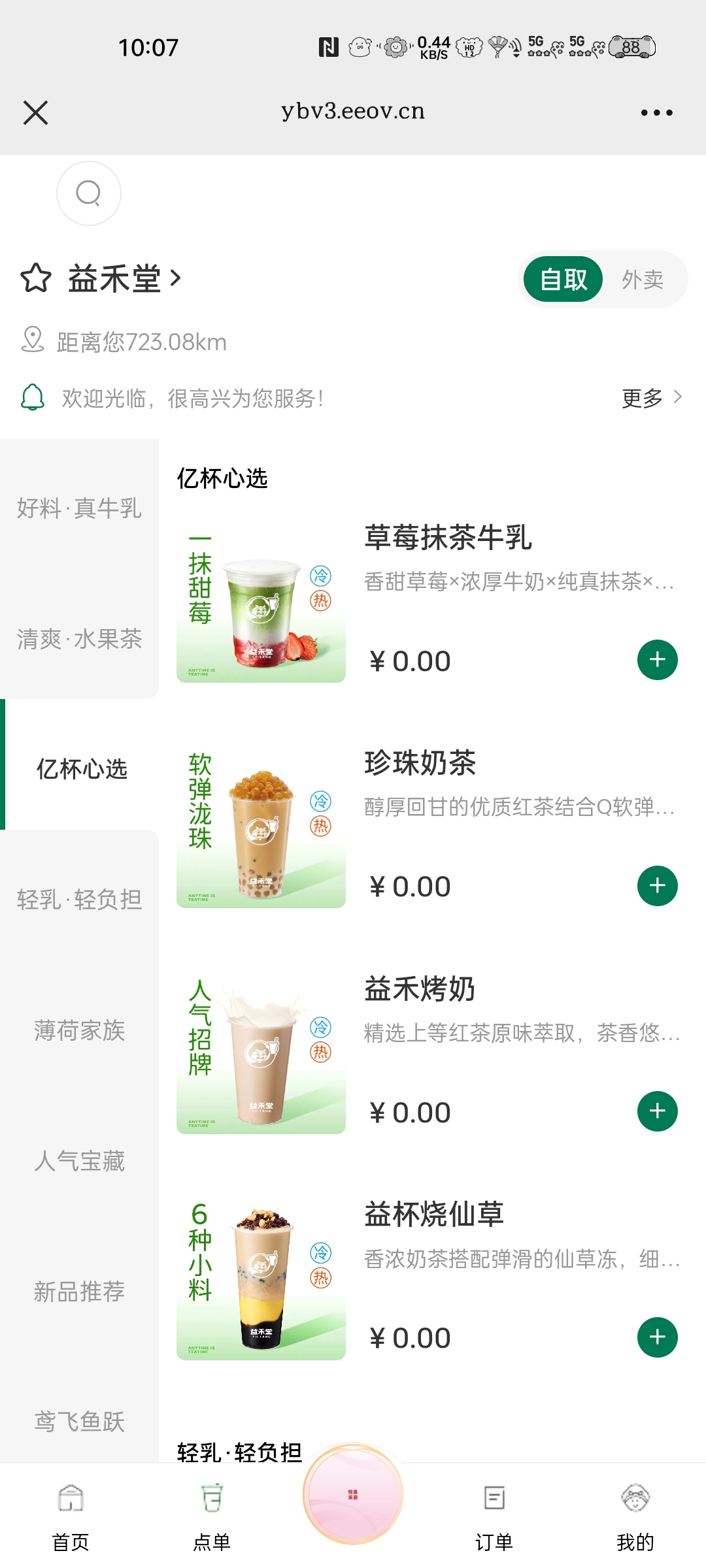This screenshot has width=706, height=1568.
Task: Show the 人气宝藏 category
Action: [79, 1161]
